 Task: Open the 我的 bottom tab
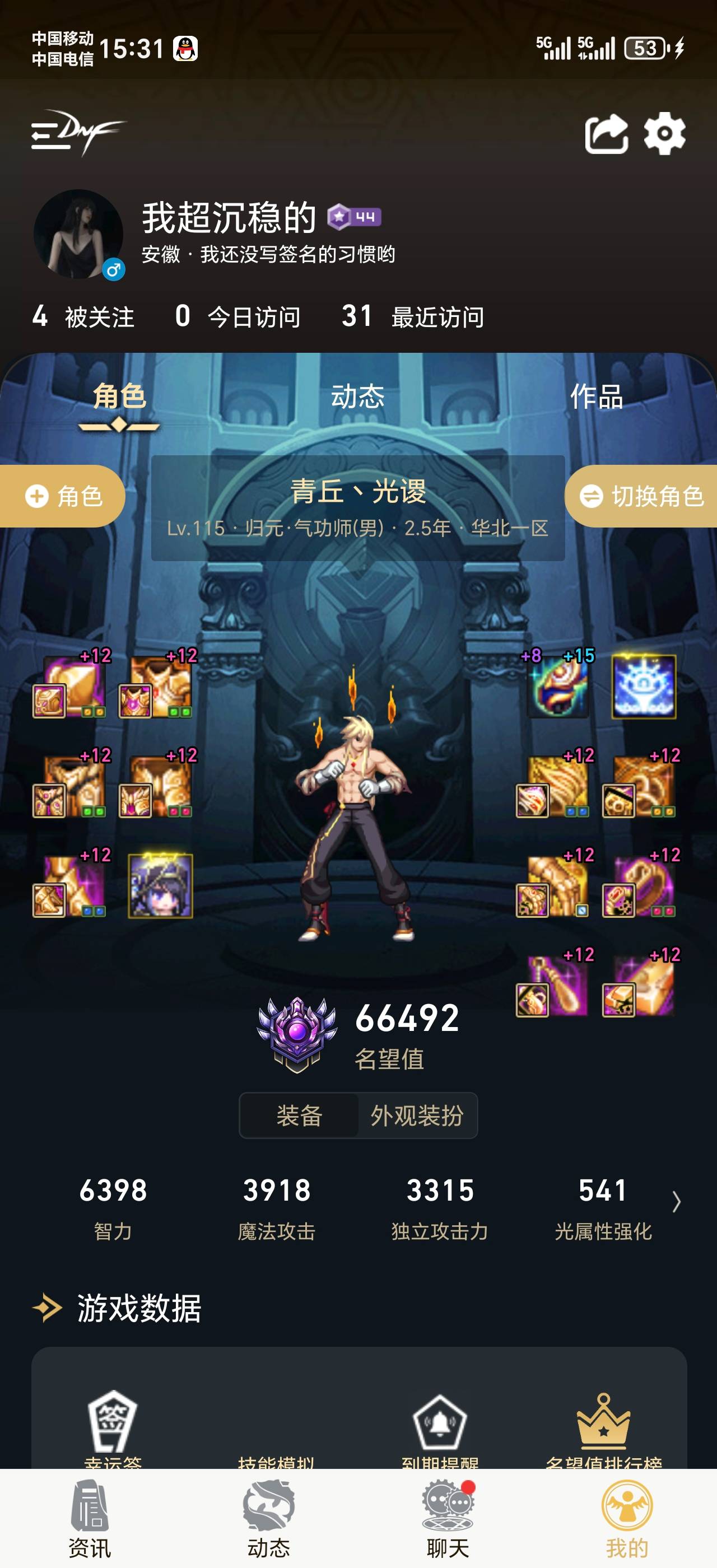tap(627, 1520)
